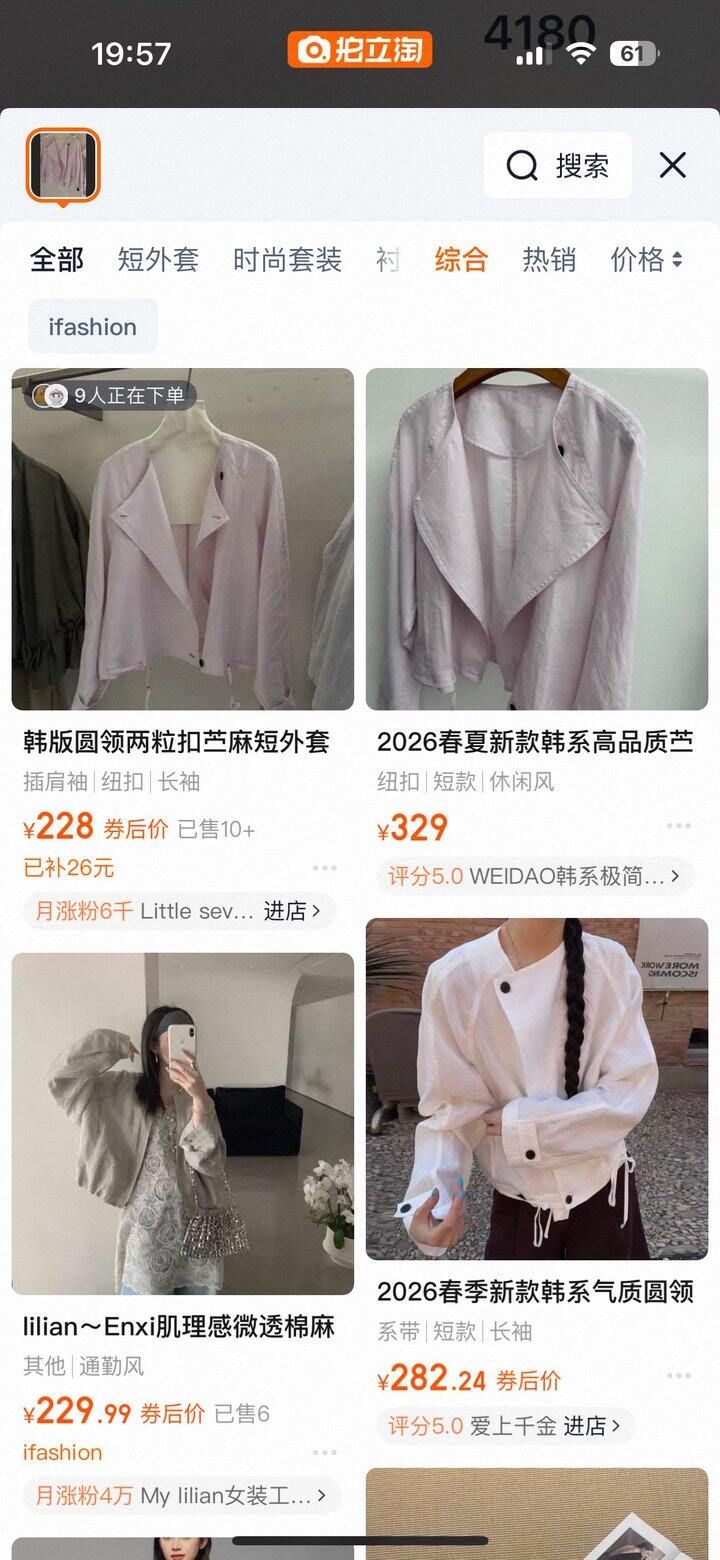Switch to the 时尚套装 tab
This screenshot has width=720, height=1560.
click(x=287, y=260)
